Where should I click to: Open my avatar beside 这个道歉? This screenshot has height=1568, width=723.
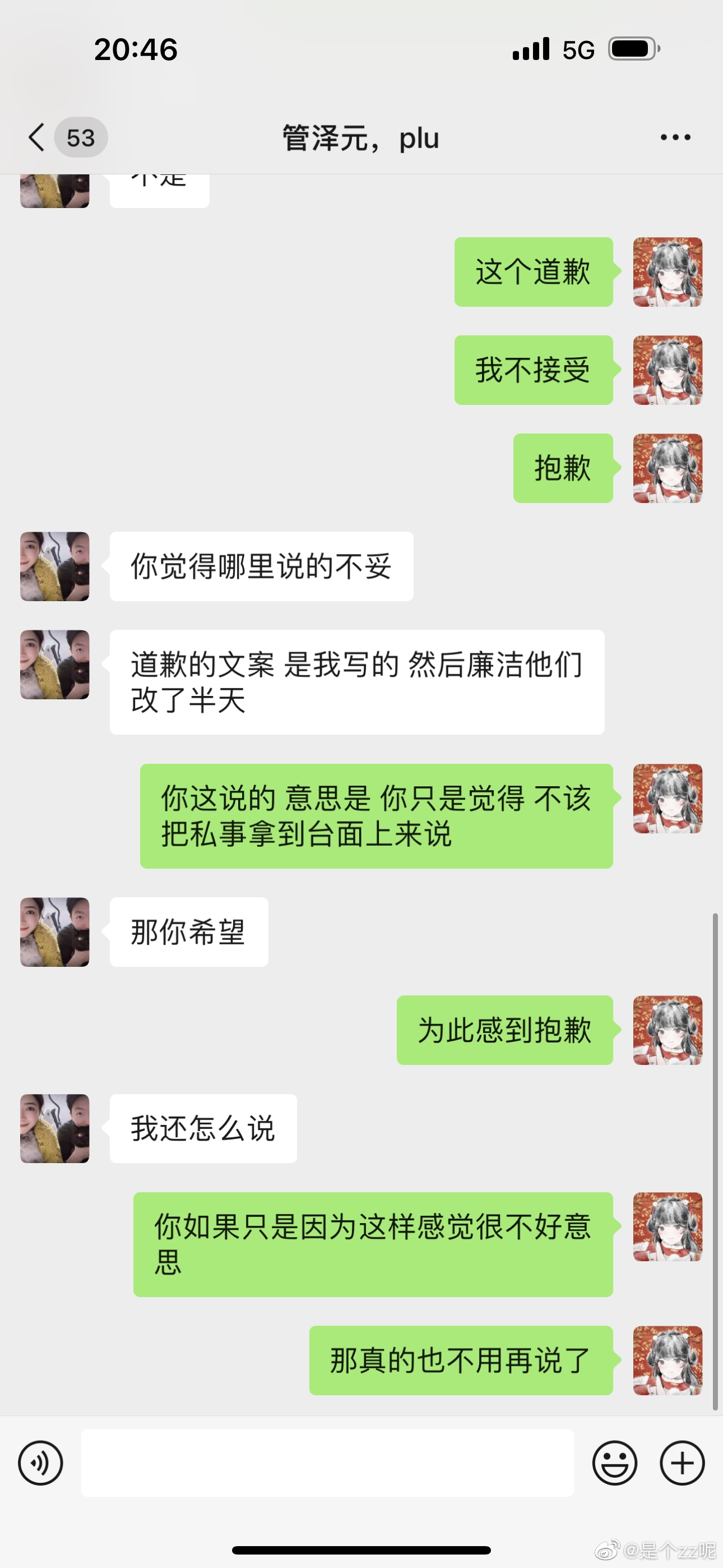point(668,272)
